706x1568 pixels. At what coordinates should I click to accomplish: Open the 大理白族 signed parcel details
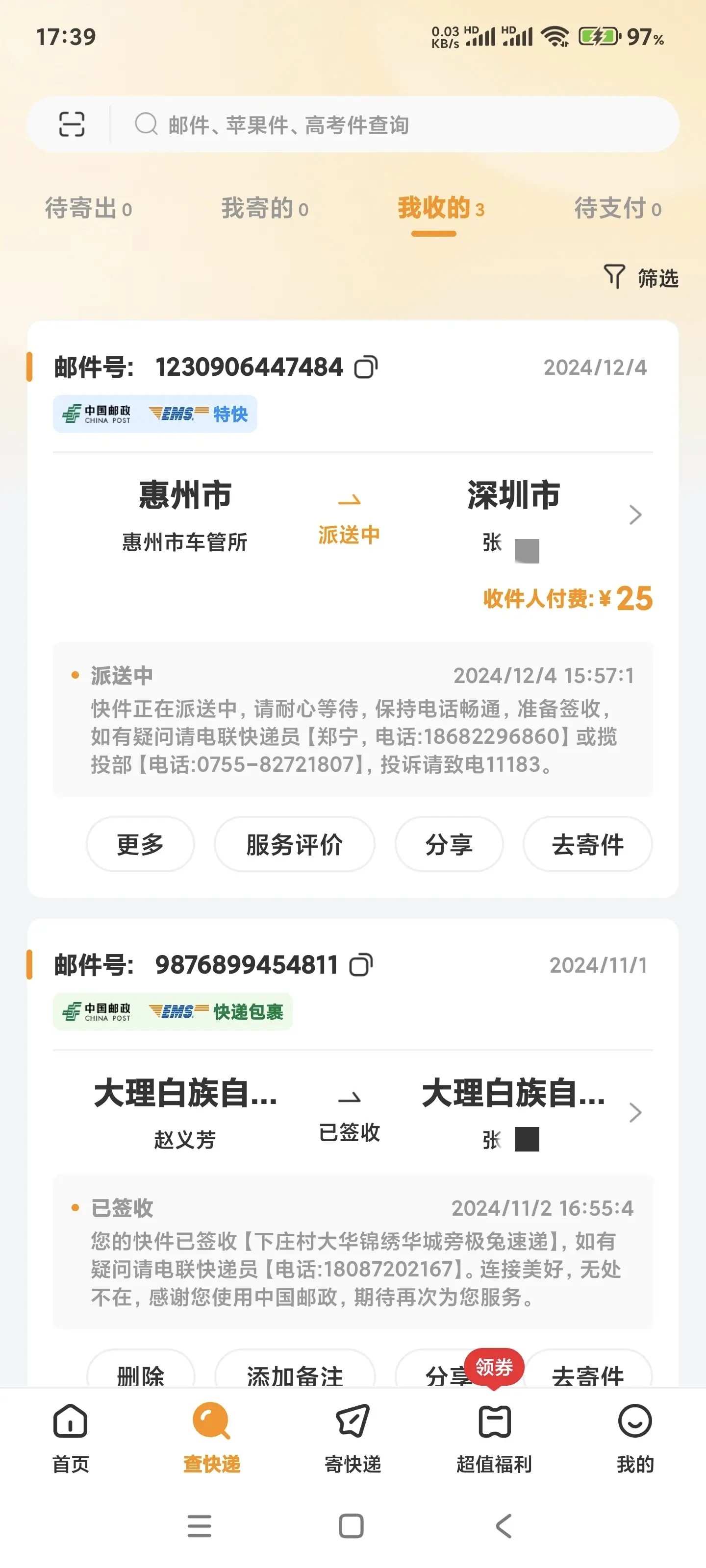(635, 1113)
